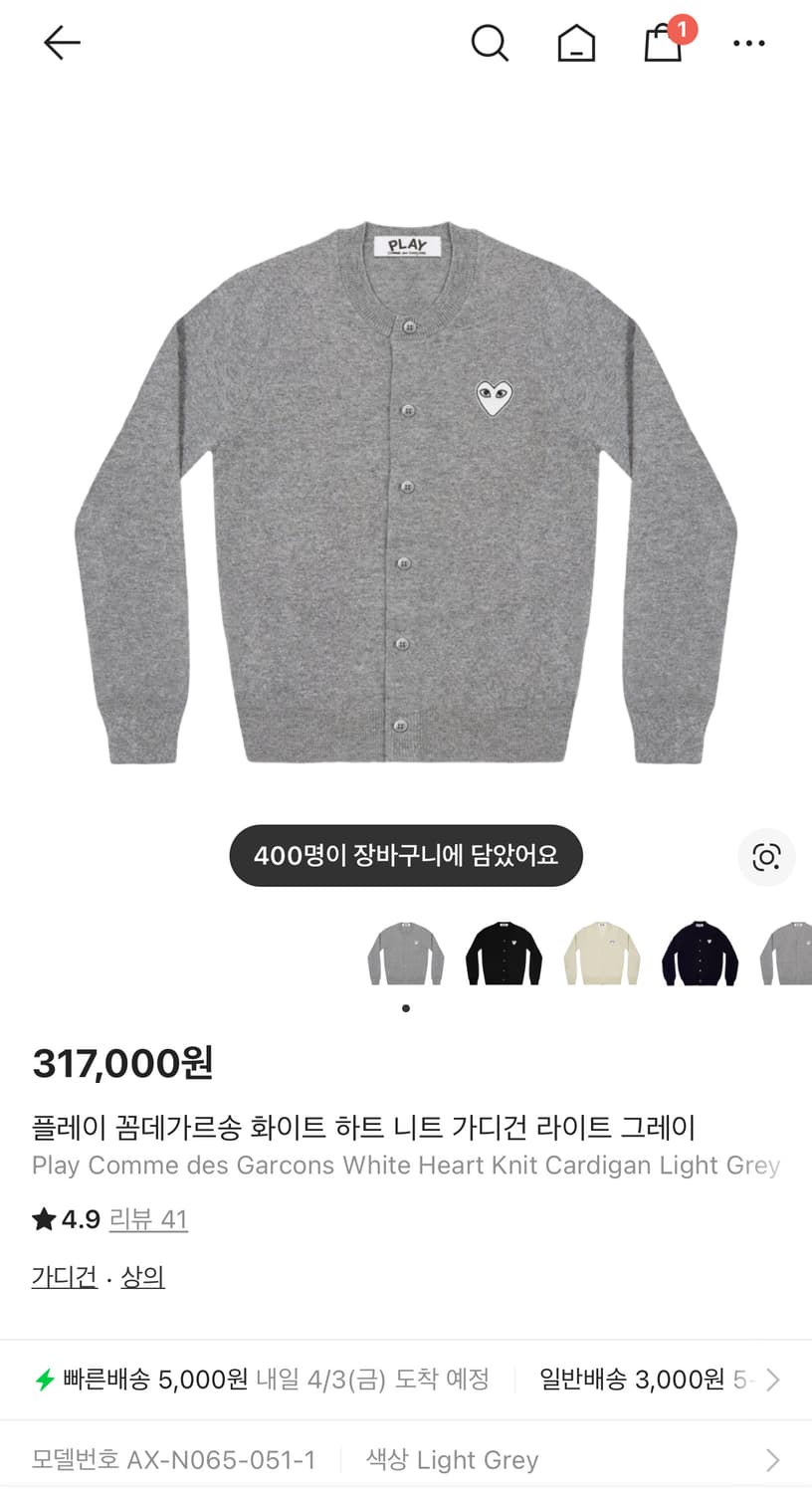Go to the home screen icon
This screenshot has height=1493, width=812.
(x=576, y=43)
